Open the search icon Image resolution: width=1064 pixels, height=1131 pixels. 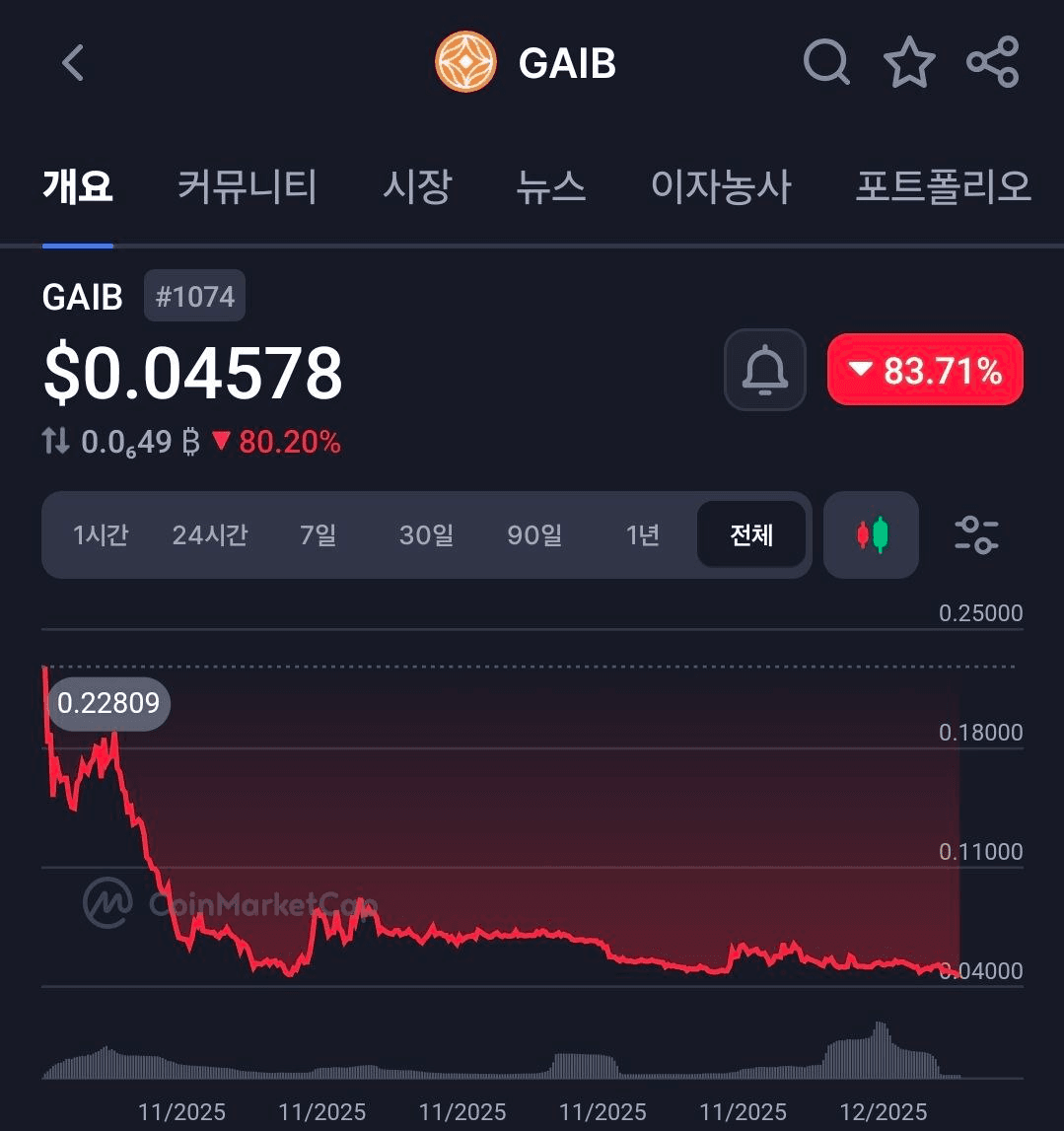pos(825,62)
